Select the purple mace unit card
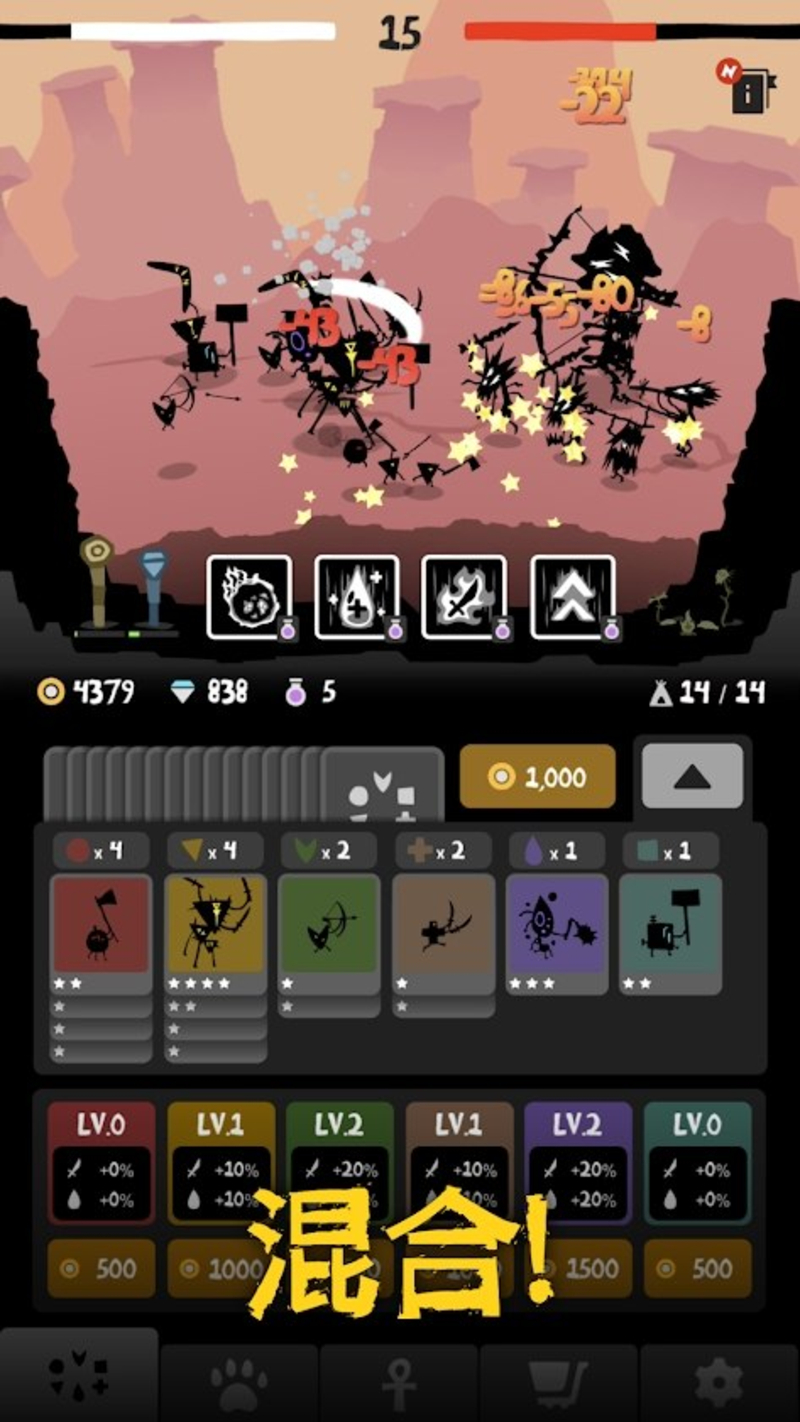The image size is (800, 1422). pyautogui.click(x=557, y=924)
